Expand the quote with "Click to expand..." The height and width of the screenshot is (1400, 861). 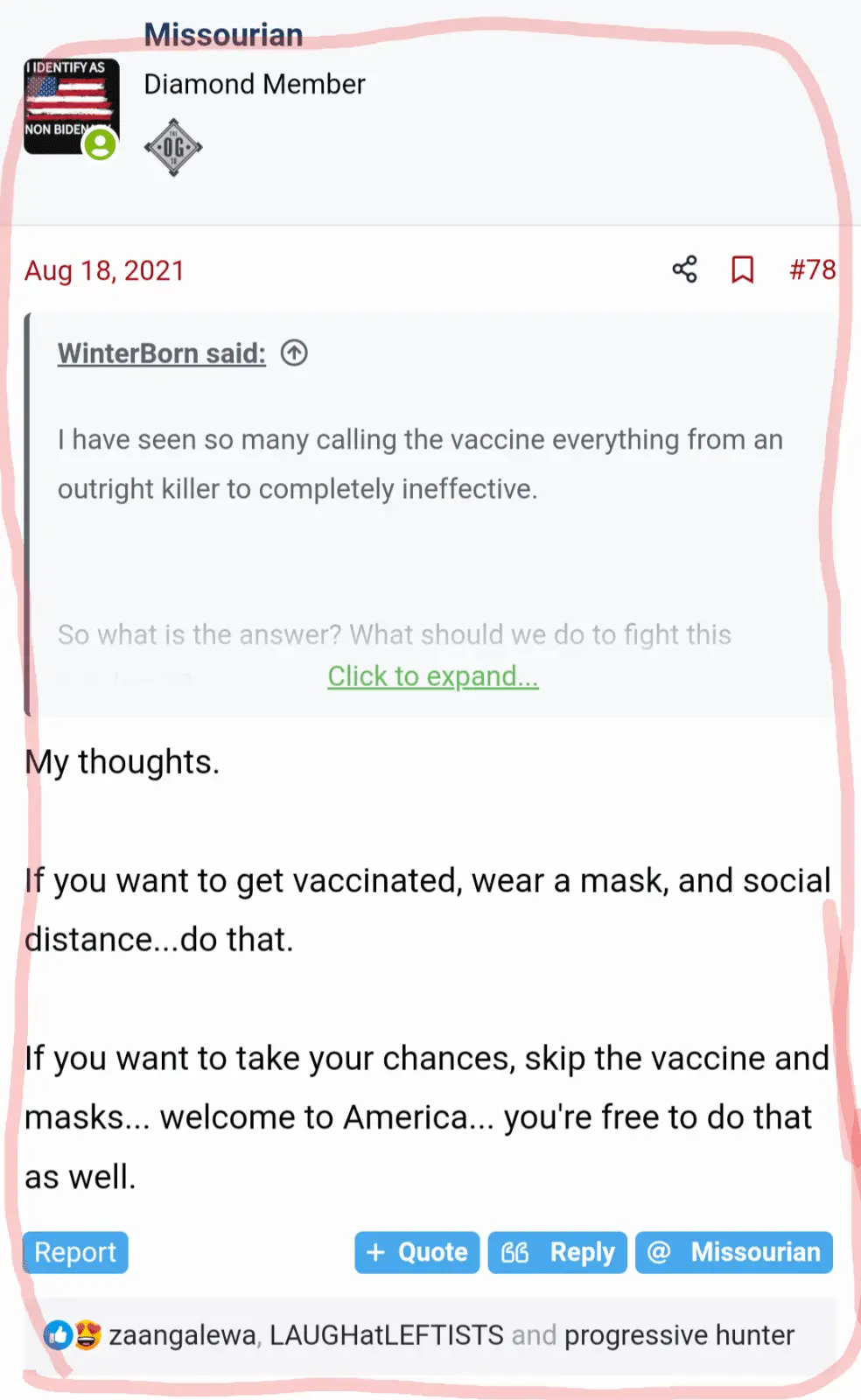pyautogui.click(x=433, y=676)
